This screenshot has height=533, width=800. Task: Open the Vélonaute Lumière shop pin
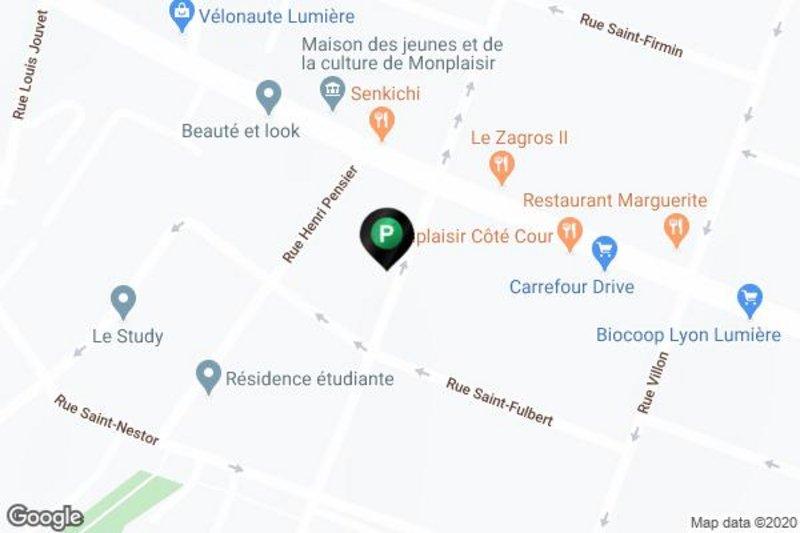point(182,14)
